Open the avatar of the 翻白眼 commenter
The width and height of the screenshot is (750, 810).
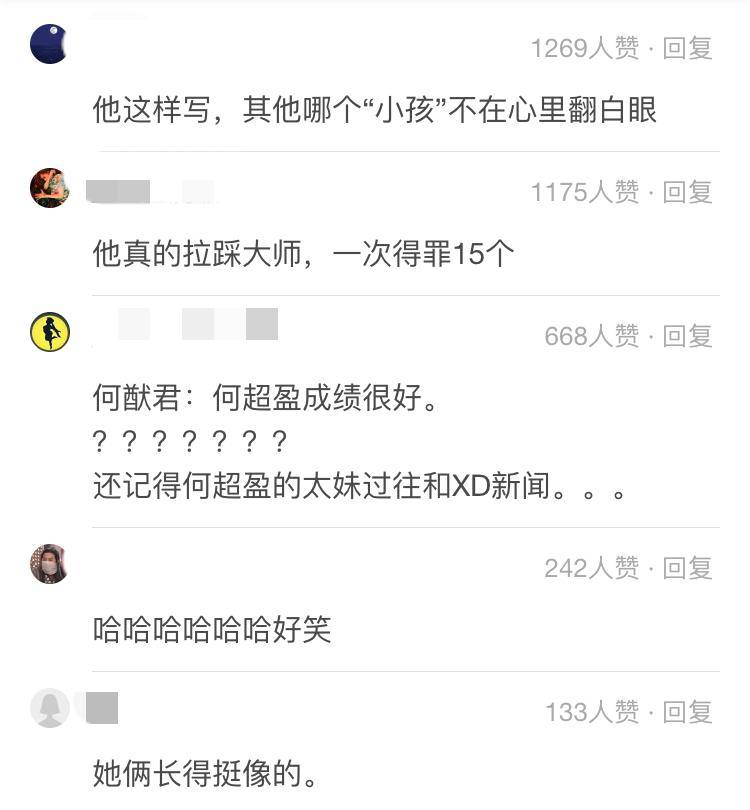[x=50, y=44]
